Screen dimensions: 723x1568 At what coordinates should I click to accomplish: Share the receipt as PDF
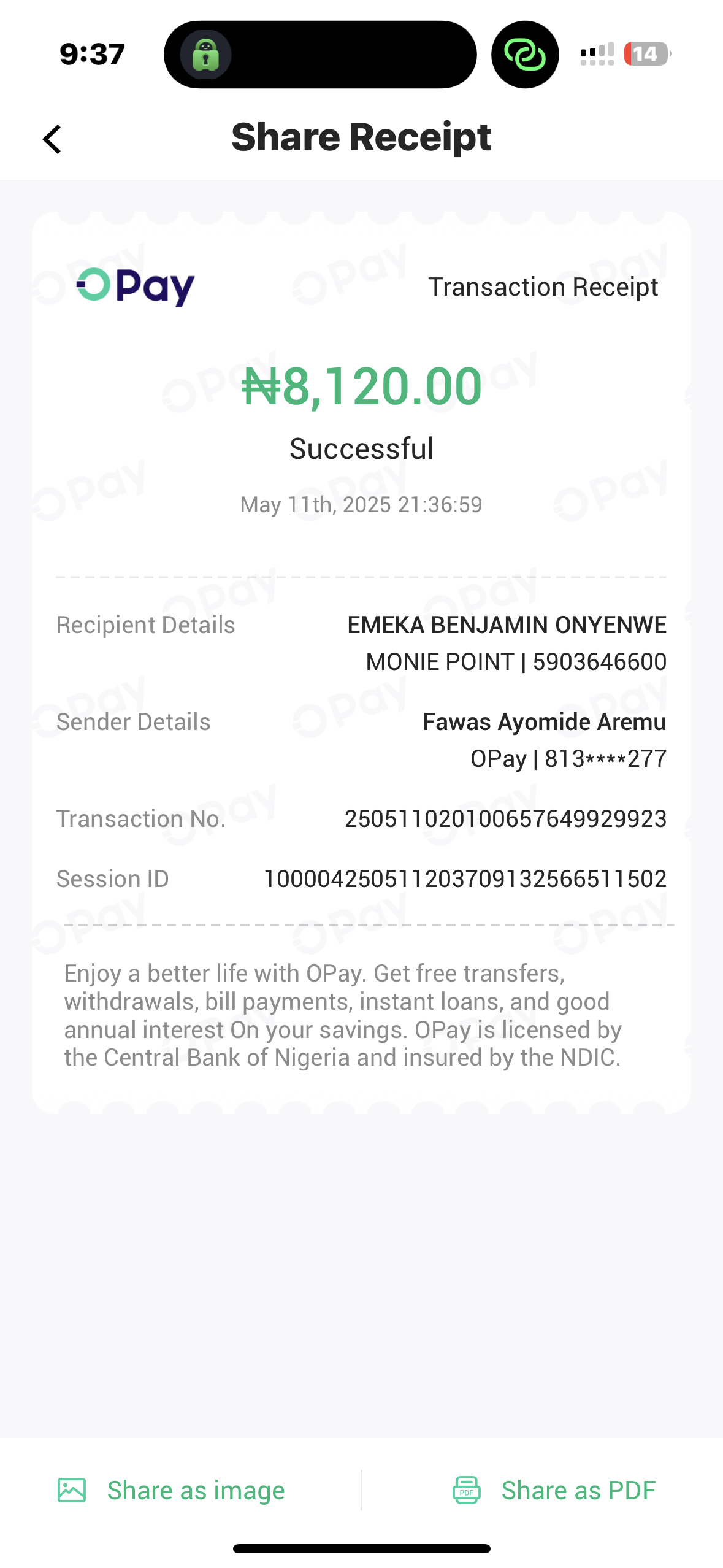point(554,1490)
